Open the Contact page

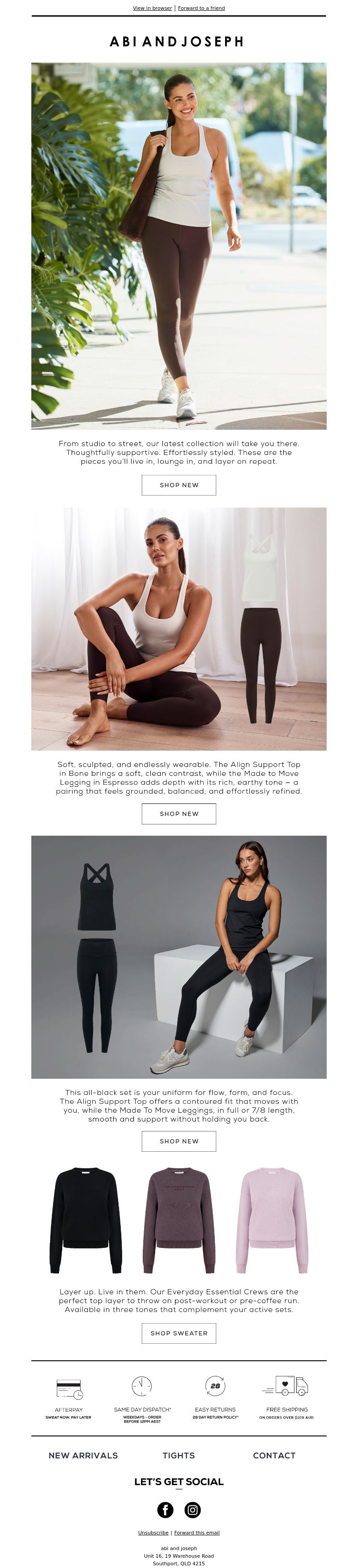click(x=274, y=1455)
